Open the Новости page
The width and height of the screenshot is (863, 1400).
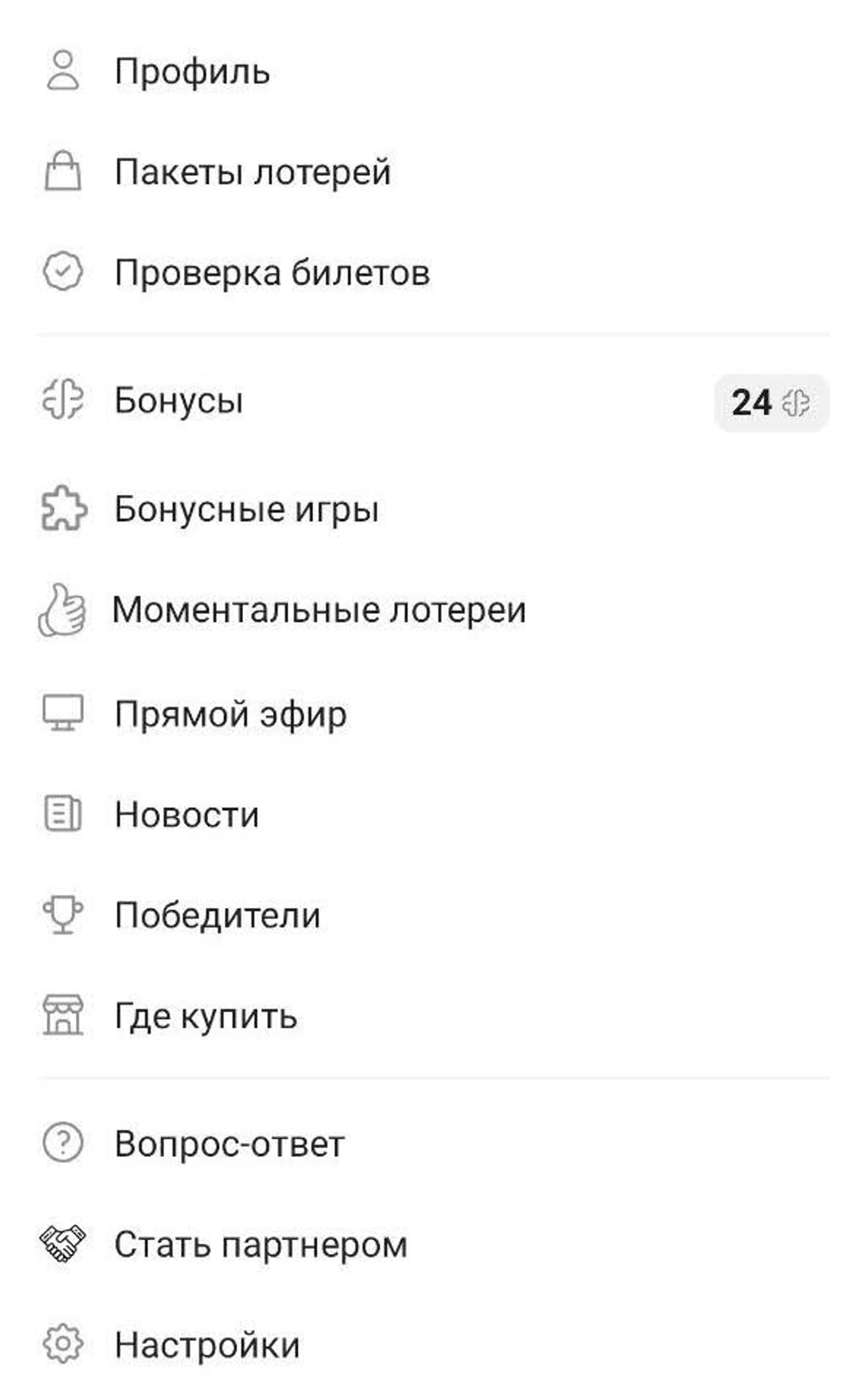click(431, 814)
